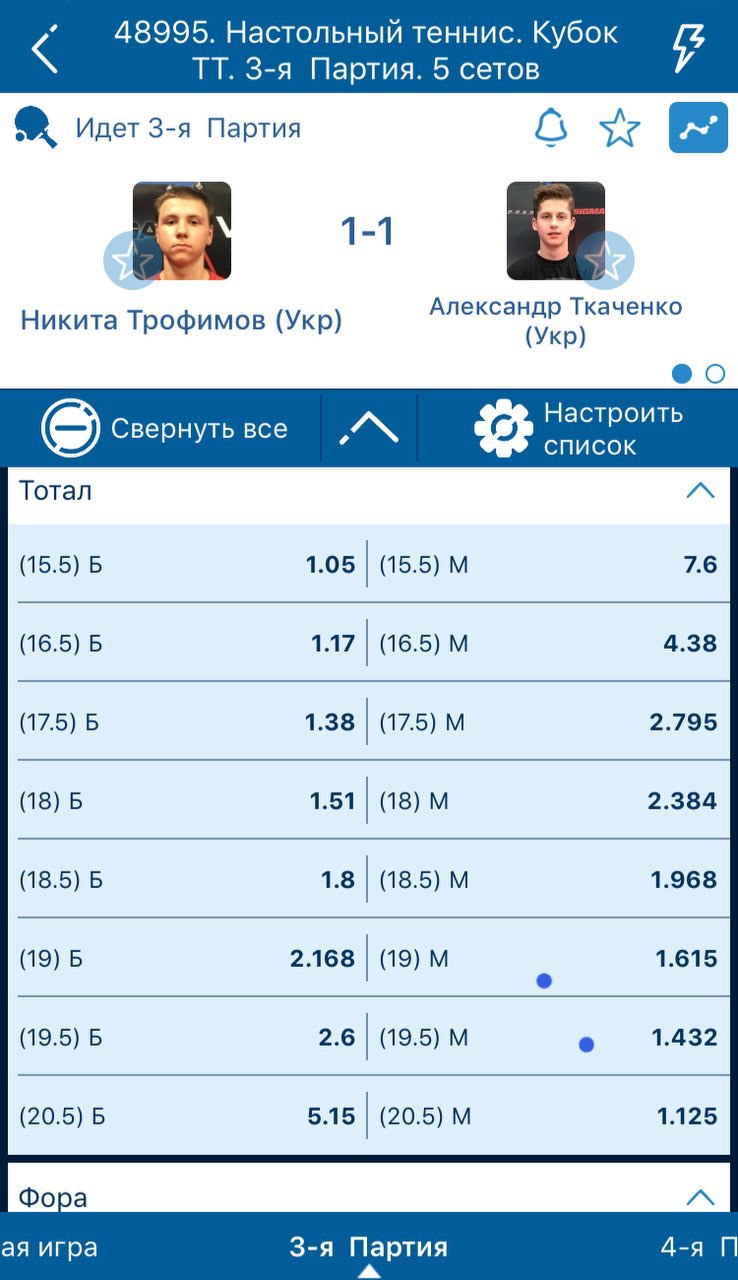This screenshot has width=738, height=1280.
Task: Open Настроить список settings
Action: [579, 429]
